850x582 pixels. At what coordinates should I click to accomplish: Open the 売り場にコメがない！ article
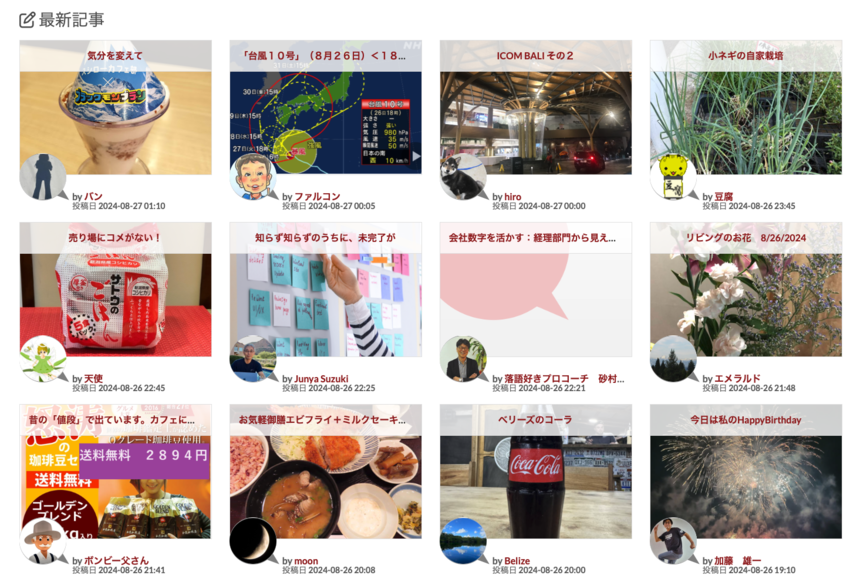click(x=115, y=238)
